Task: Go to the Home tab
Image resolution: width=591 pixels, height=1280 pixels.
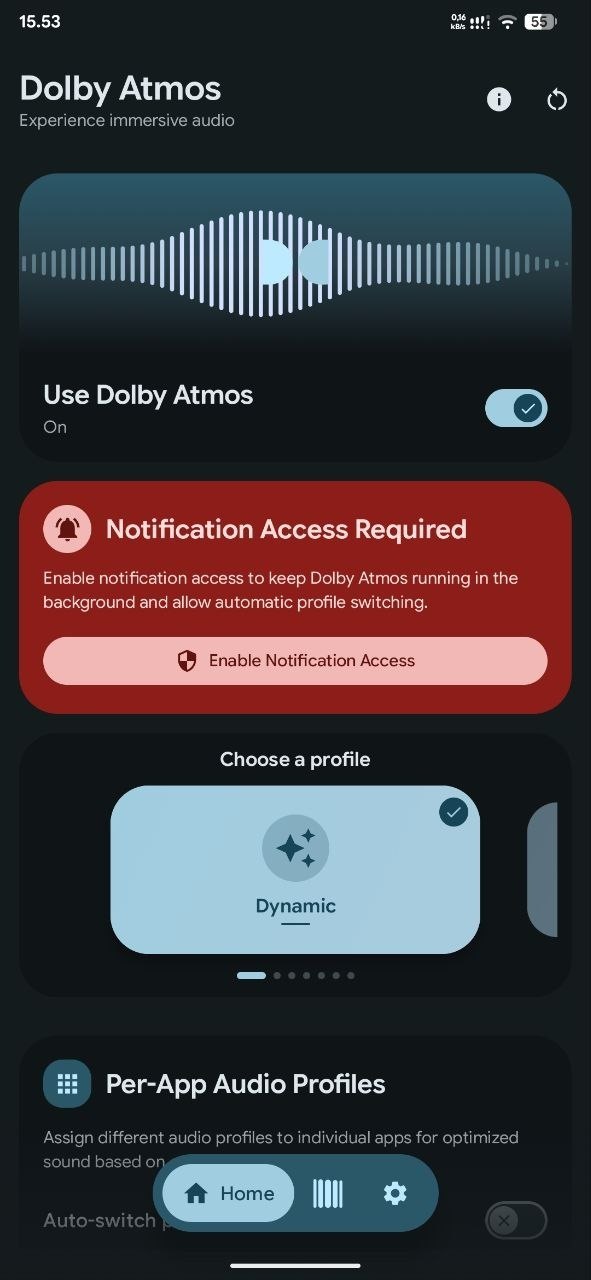Action: (229, 1193)
